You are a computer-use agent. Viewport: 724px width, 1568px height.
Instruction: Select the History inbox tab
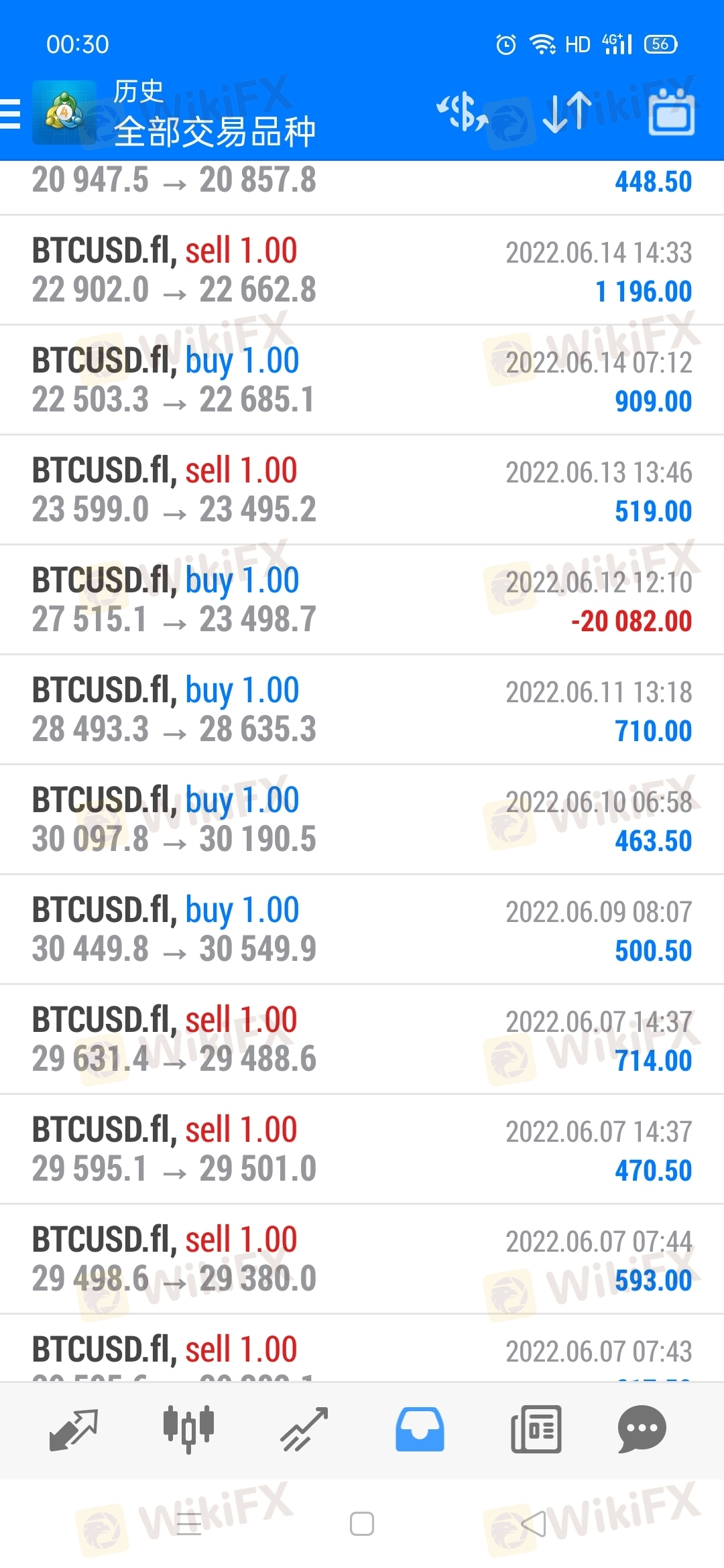420,1429
